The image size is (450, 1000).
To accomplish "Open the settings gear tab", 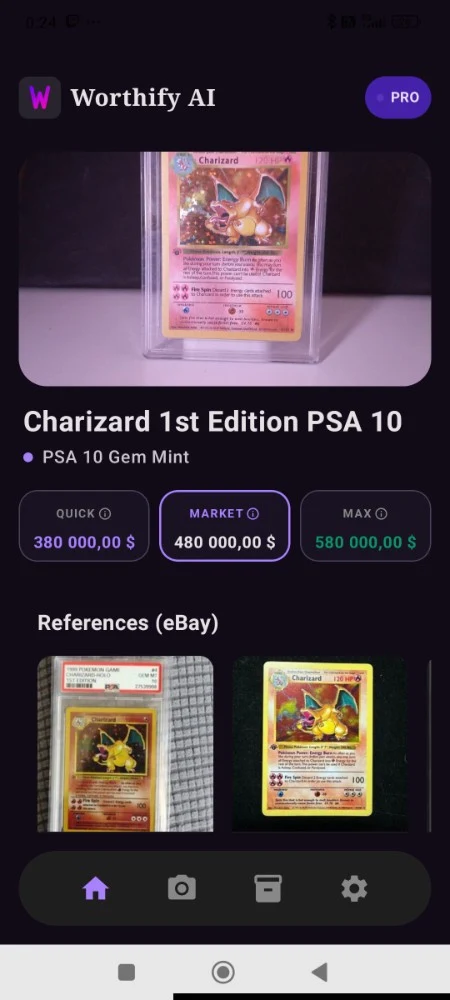I will 354,888.
